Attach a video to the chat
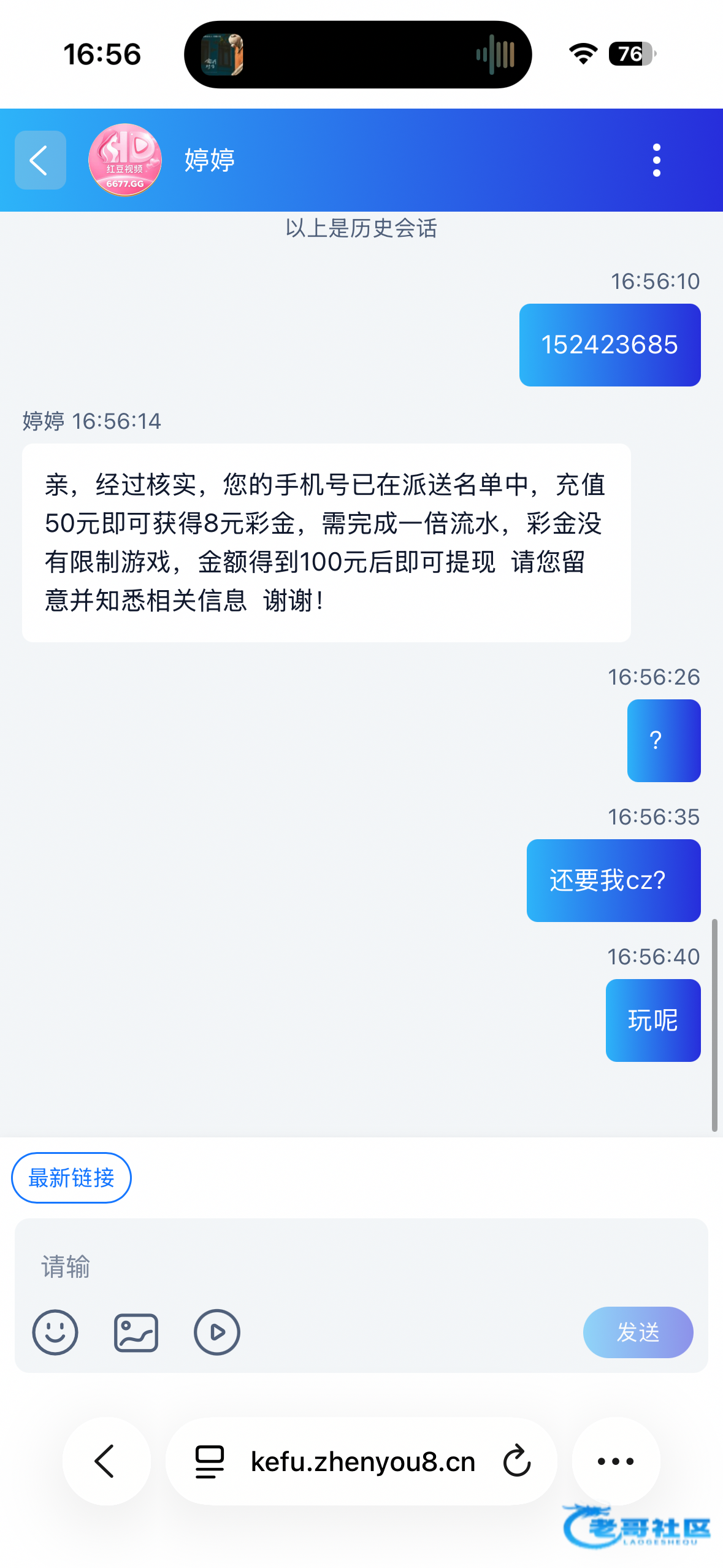The width and height of the screenshot is (723, 1568). click(217, 1332)
